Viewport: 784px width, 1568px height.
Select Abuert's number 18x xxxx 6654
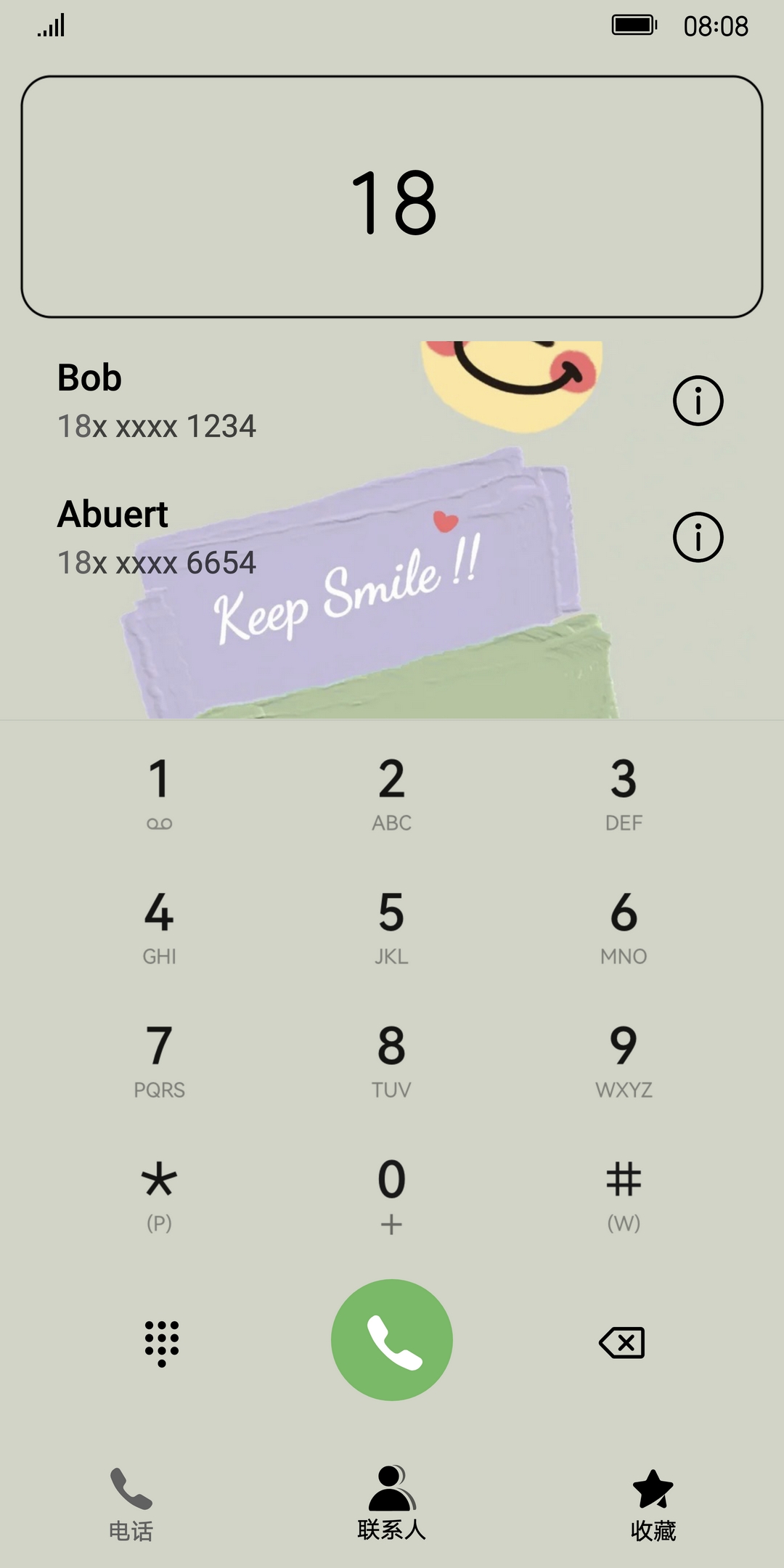pos(157,563)
